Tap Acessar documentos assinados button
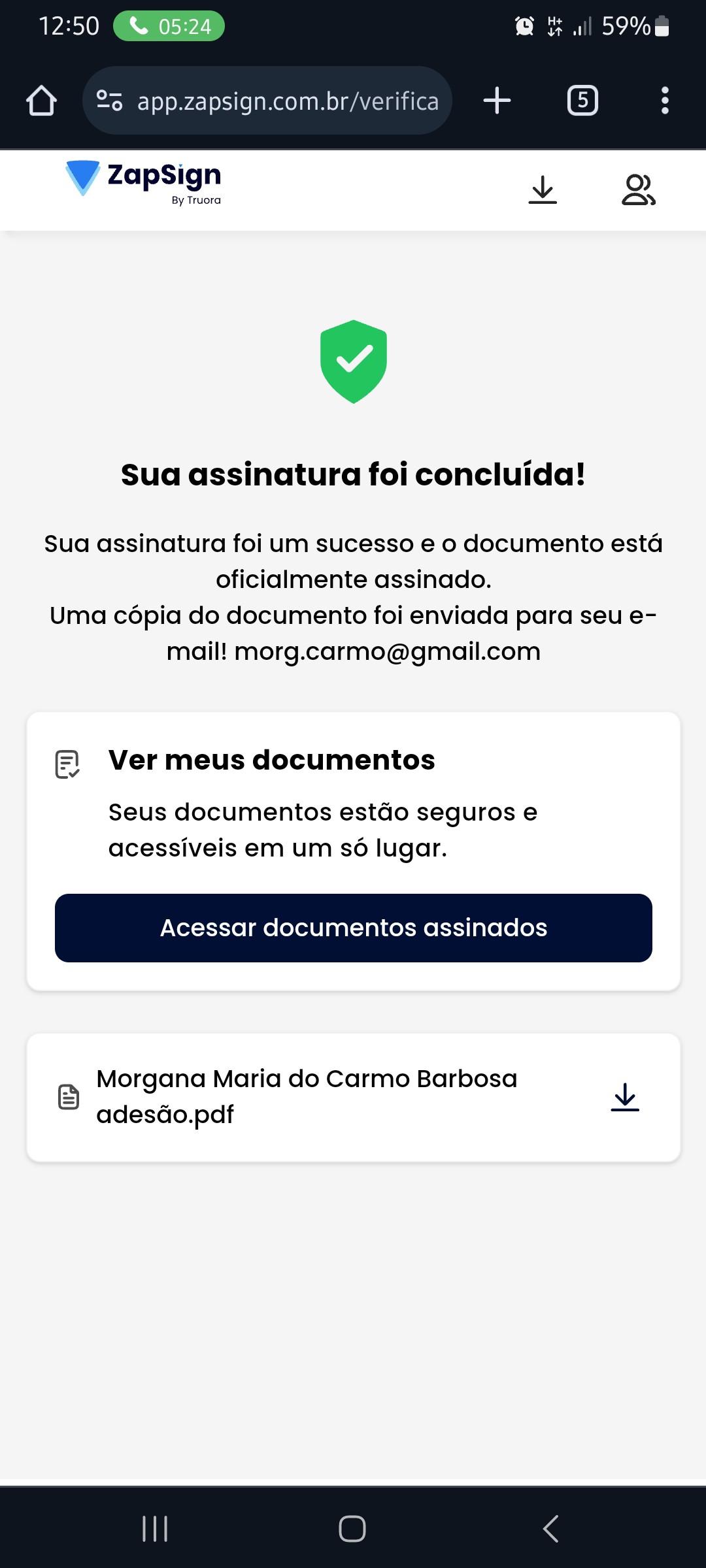 [x=353, y=928]
